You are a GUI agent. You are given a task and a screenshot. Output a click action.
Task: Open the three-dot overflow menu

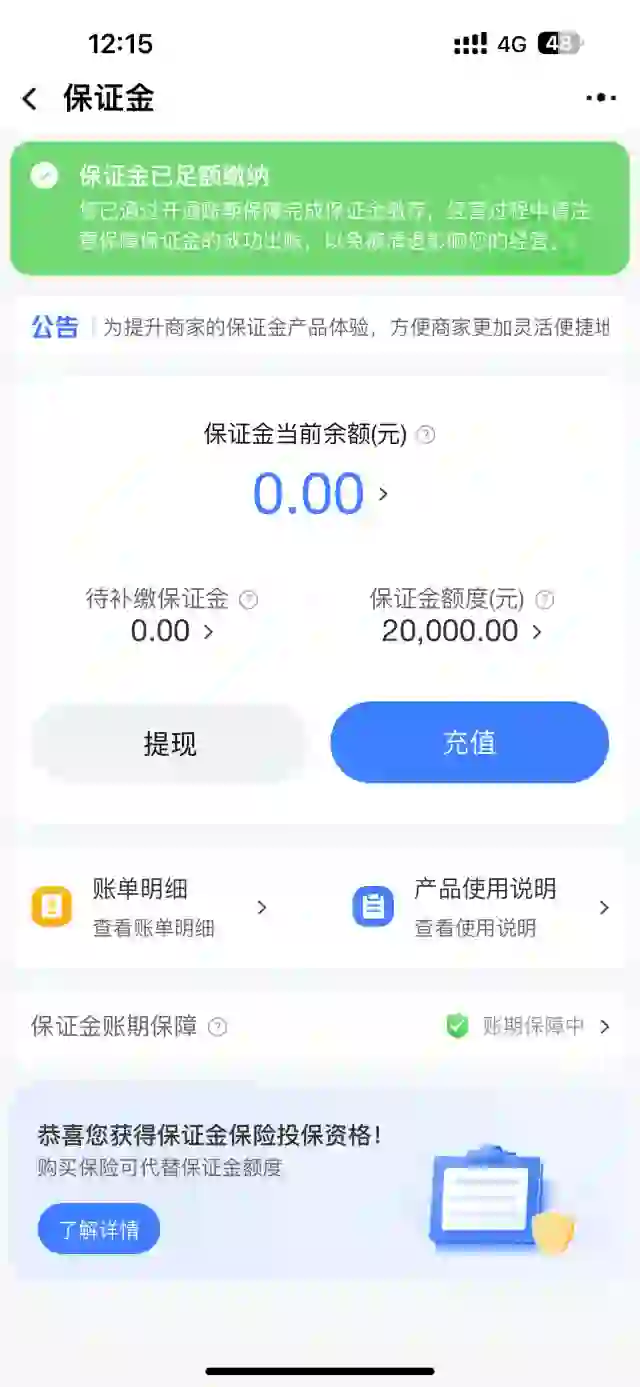pyautogui.click(x=601, y=98)
